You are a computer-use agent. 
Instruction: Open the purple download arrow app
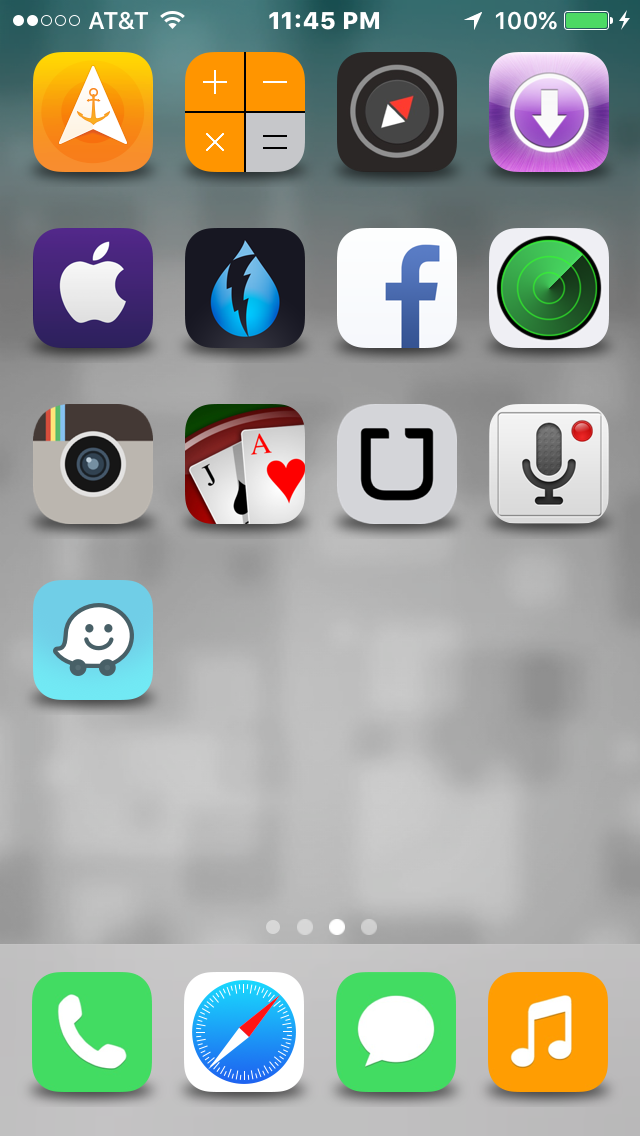pos(549,112)
